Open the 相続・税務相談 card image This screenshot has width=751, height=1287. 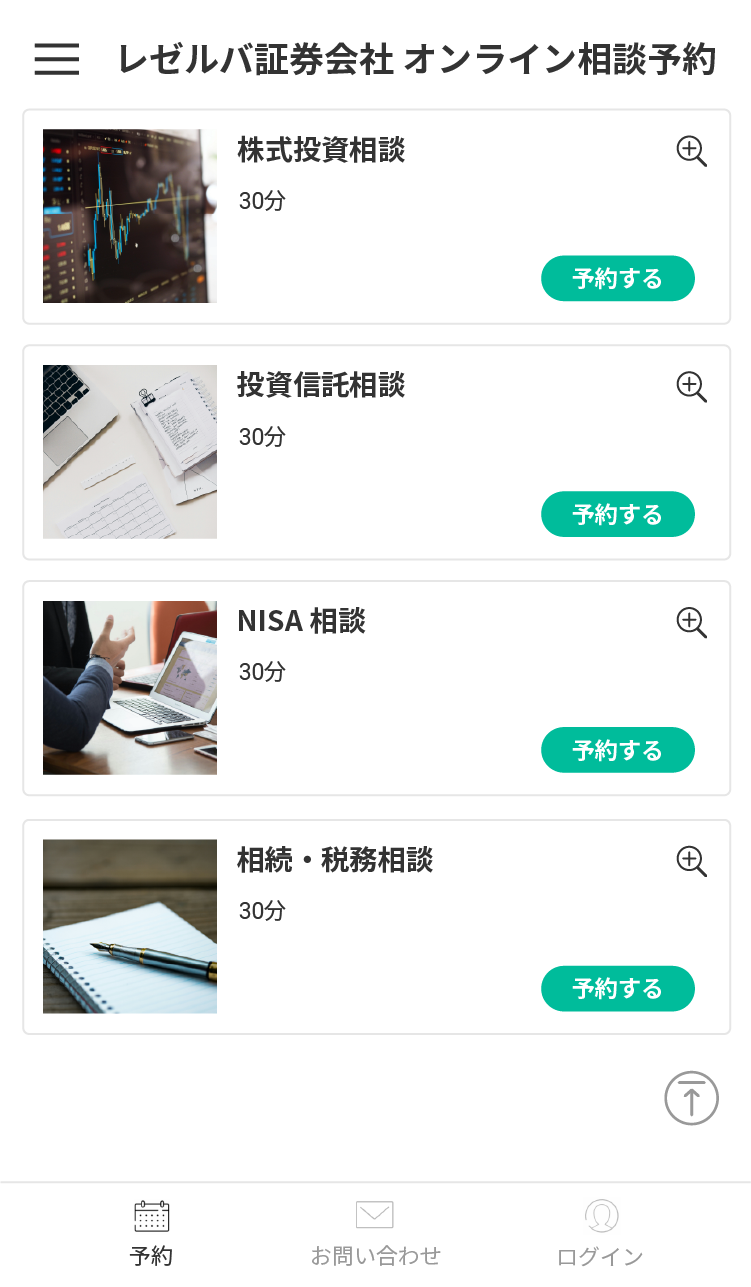tap(130, 926)
